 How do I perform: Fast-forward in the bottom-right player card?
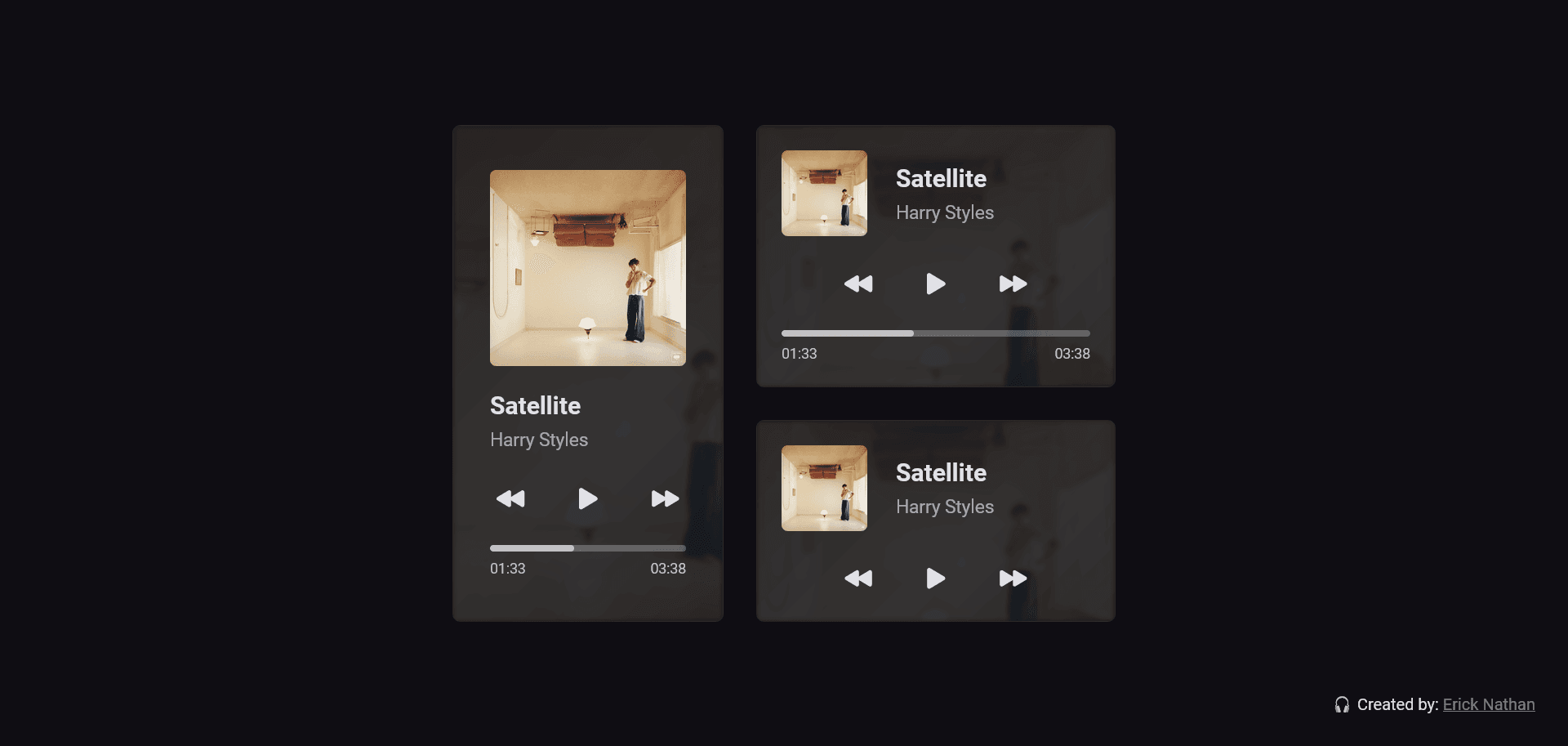1013,578
